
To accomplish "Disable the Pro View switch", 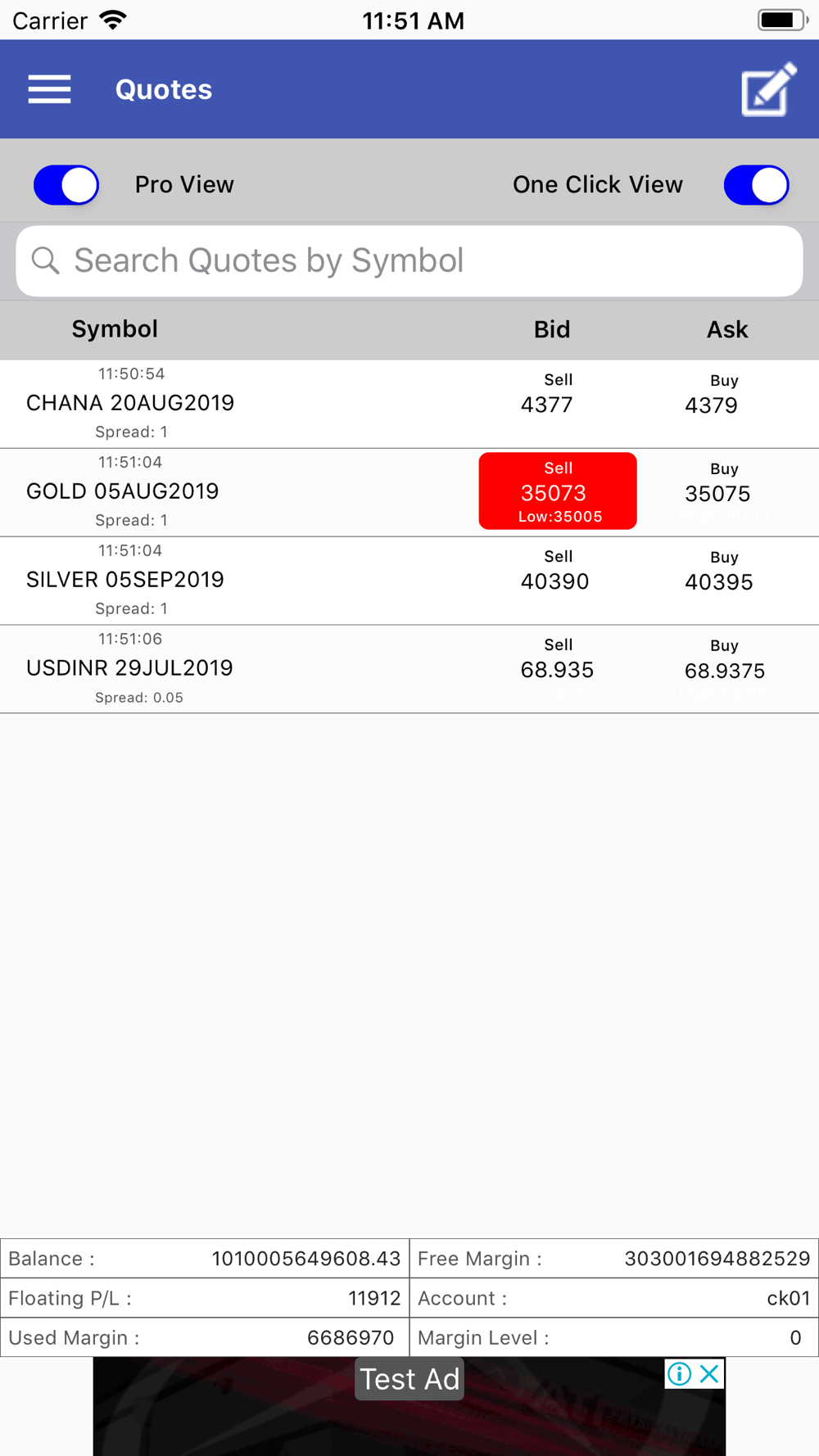I will click(66, 185).
